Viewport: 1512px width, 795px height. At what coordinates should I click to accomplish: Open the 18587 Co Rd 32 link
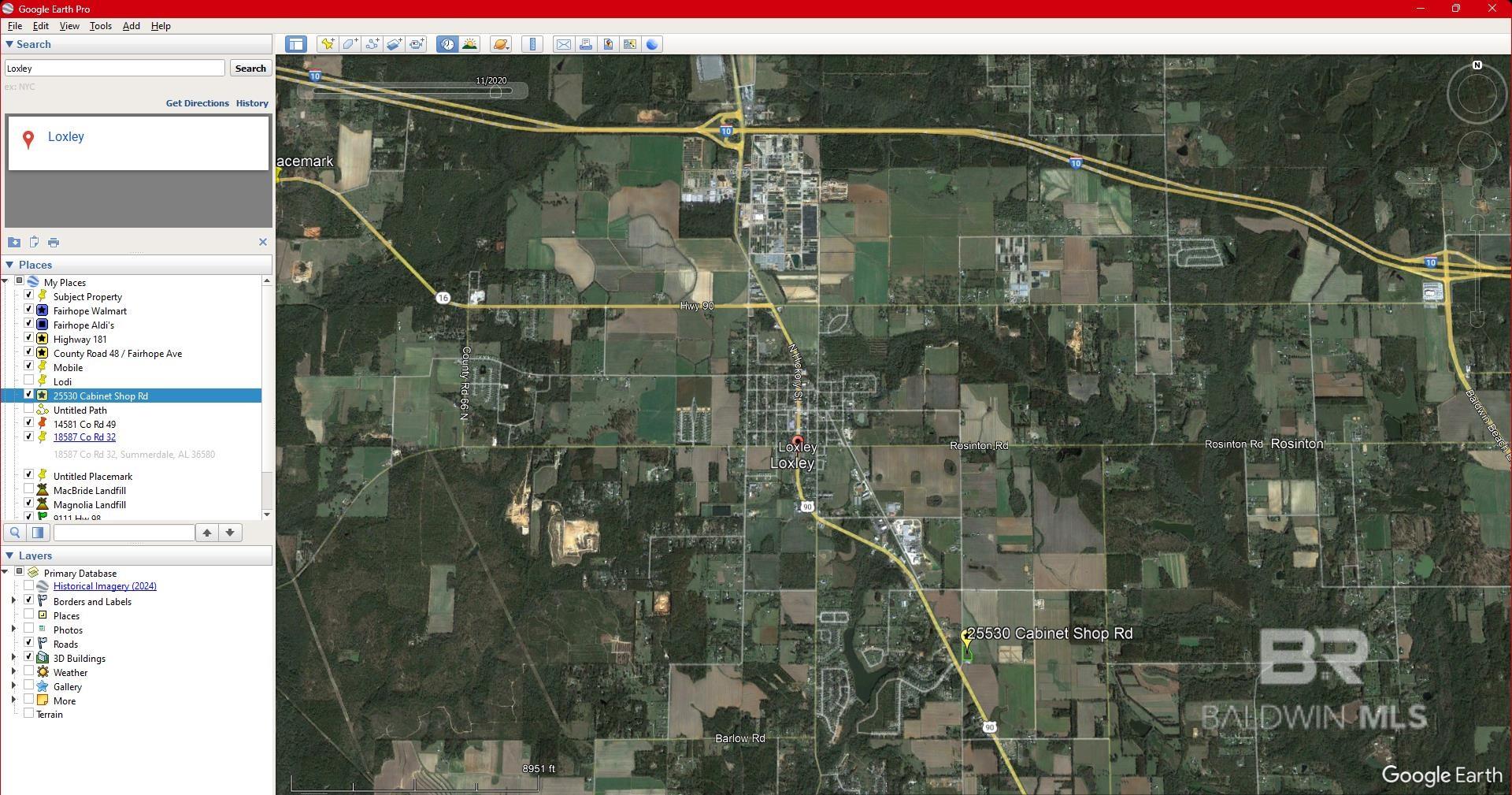84,437
